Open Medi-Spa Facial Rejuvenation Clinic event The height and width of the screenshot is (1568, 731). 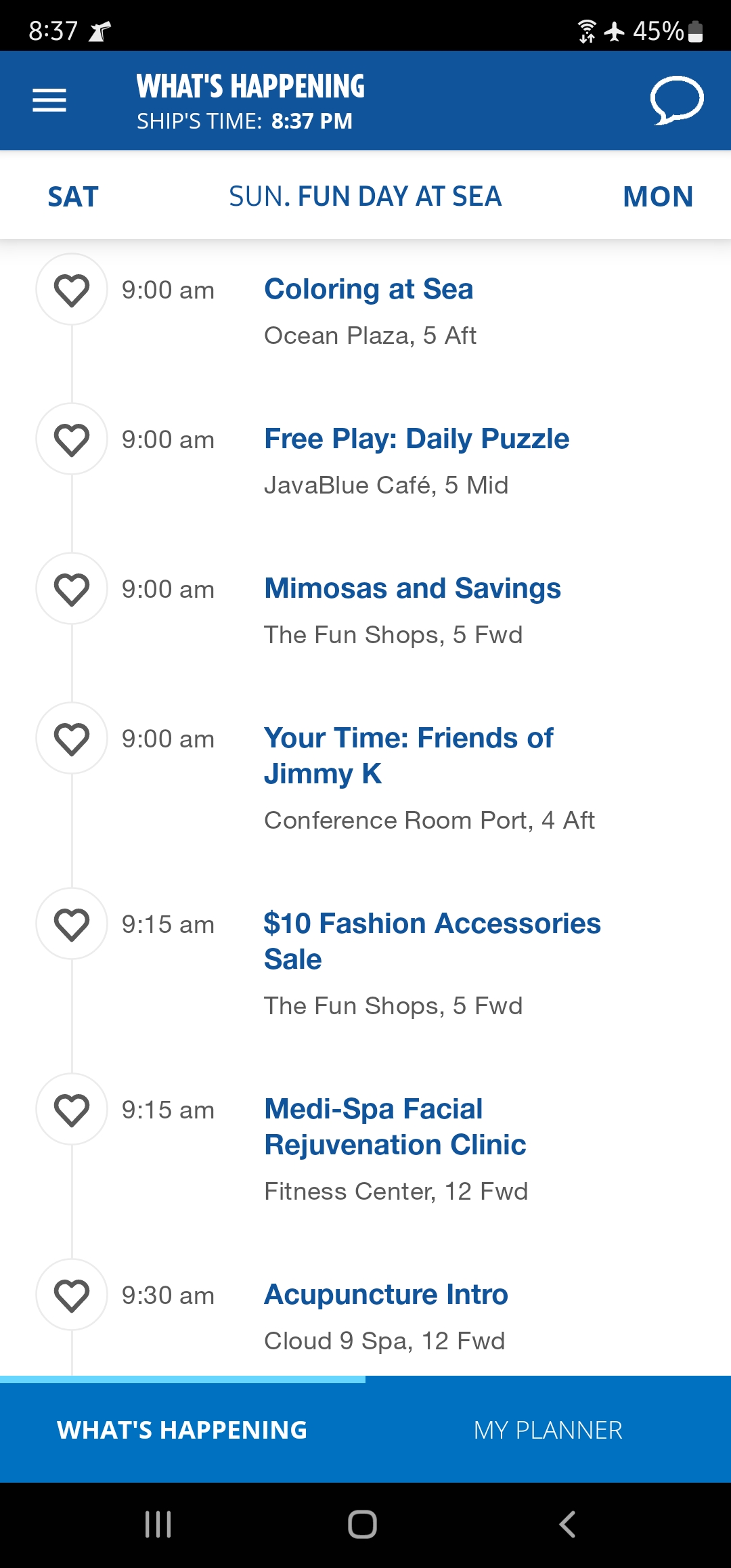[x=395, y=1127]
